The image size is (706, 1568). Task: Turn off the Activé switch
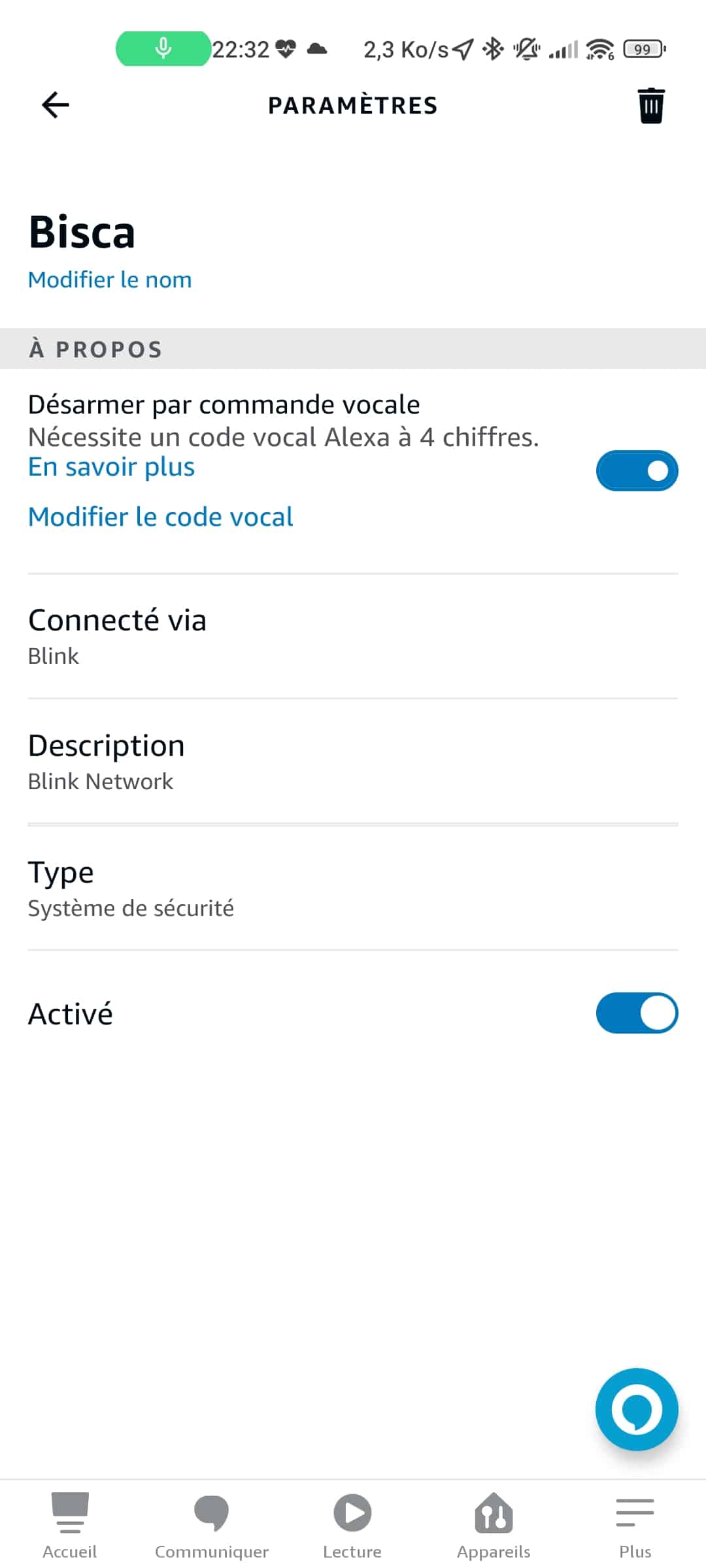pos(637,1013)
